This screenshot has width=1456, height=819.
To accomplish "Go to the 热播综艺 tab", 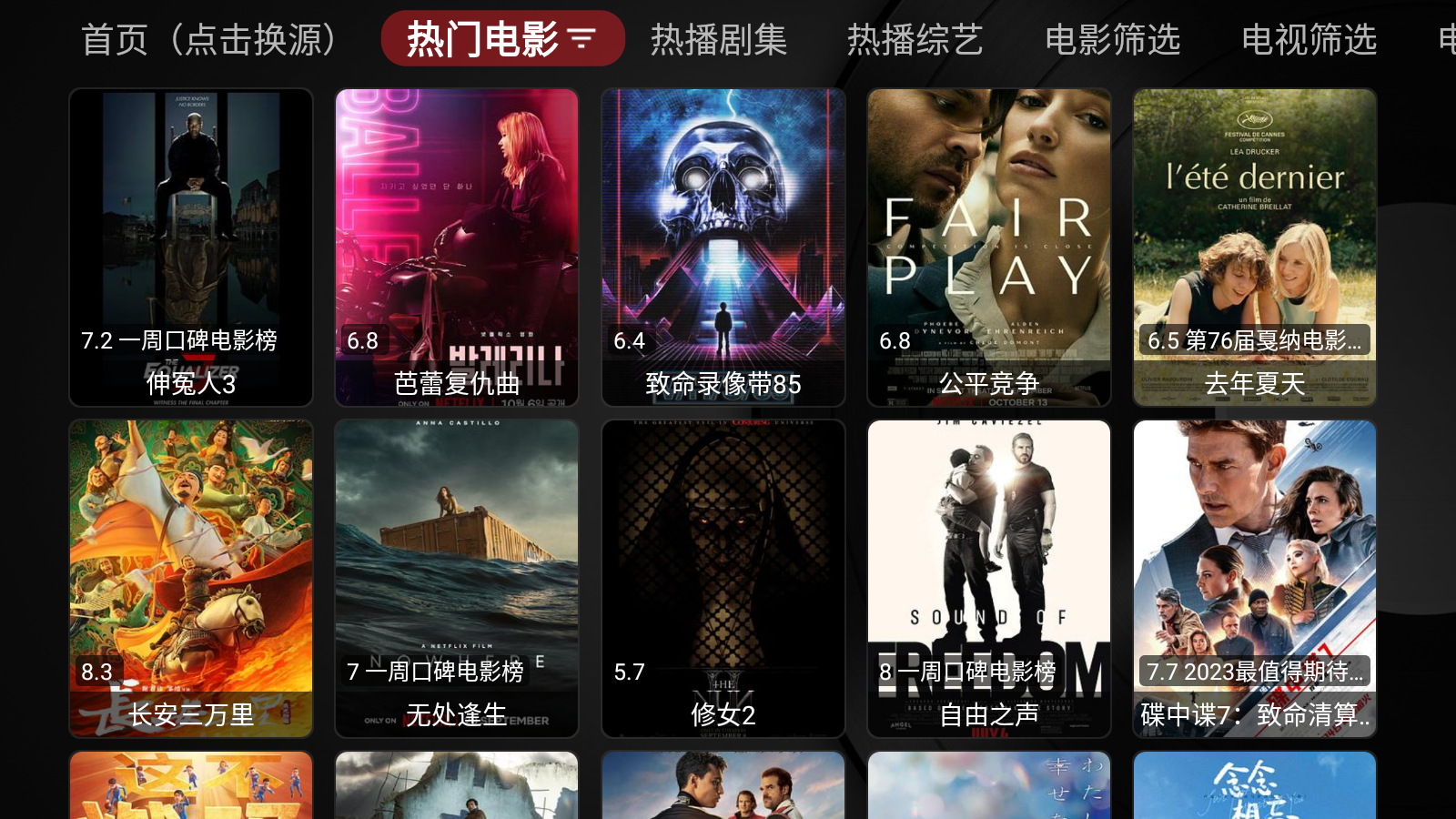I will click(915, 40).
